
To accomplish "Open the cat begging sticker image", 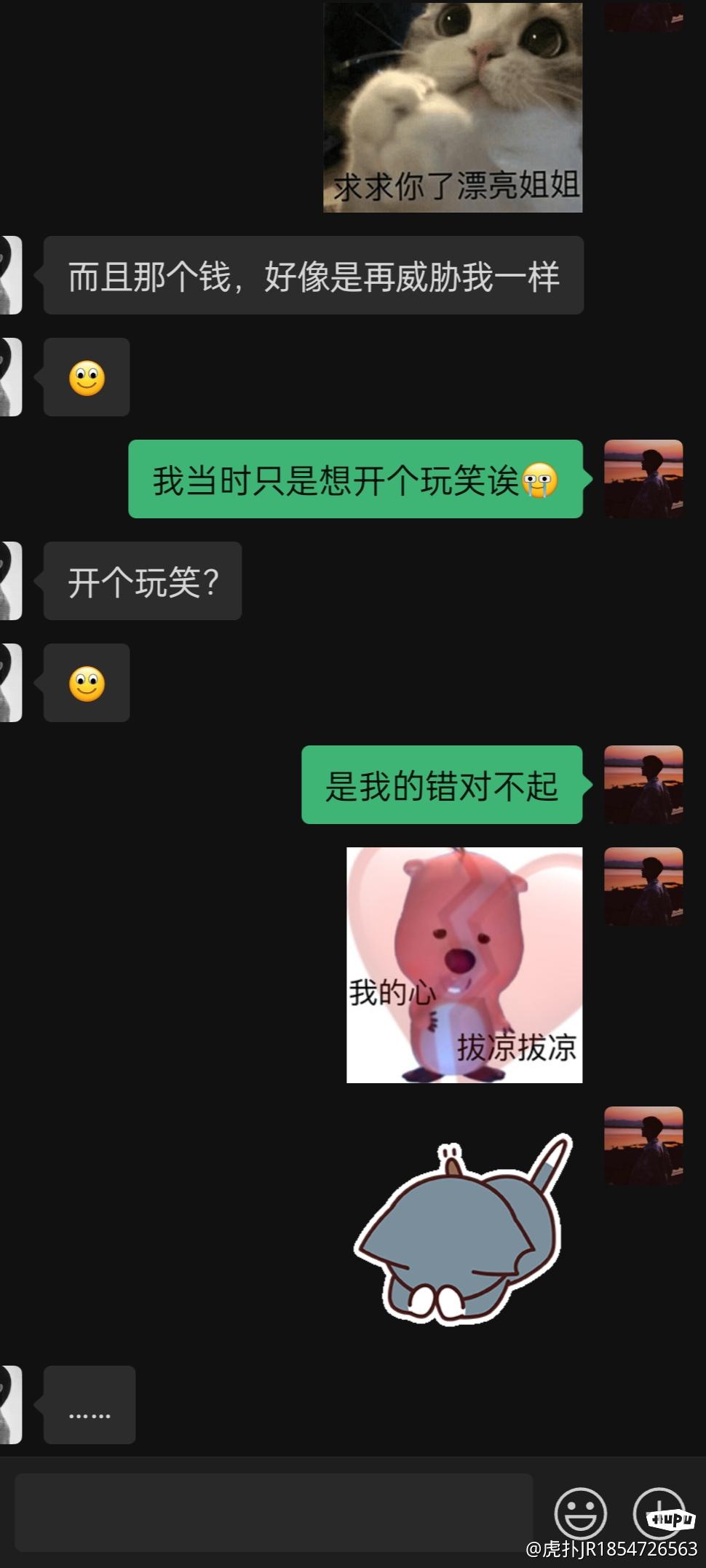I will point(453,107).
